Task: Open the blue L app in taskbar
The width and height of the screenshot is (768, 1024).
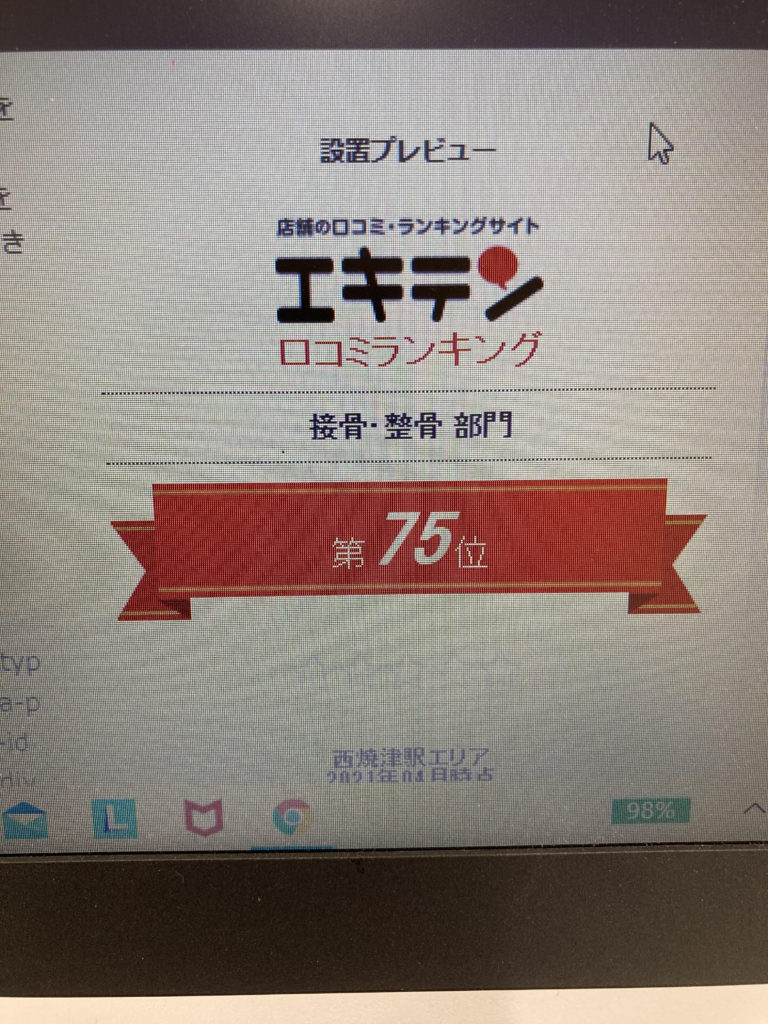Action: (x=114, y=820)
